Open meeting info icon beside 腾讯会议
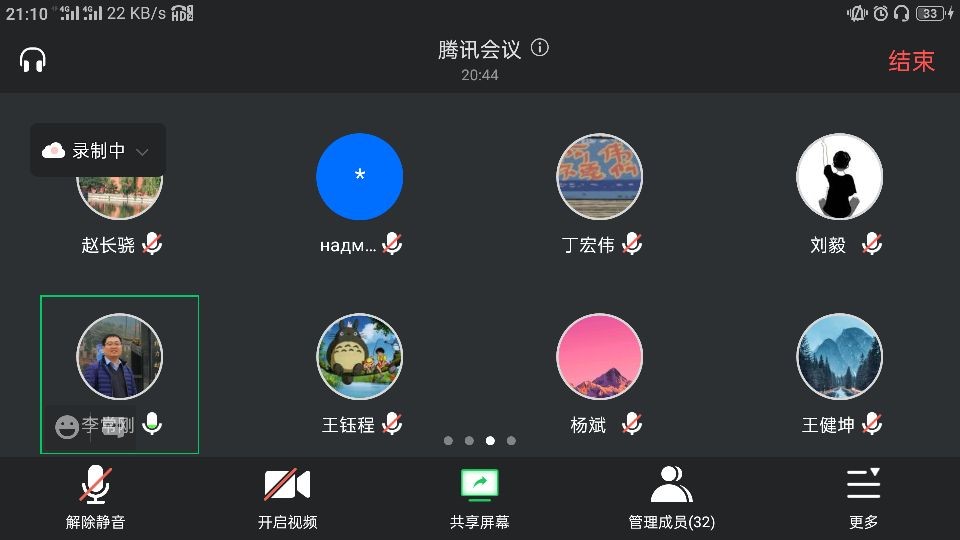 pos(540,48)
